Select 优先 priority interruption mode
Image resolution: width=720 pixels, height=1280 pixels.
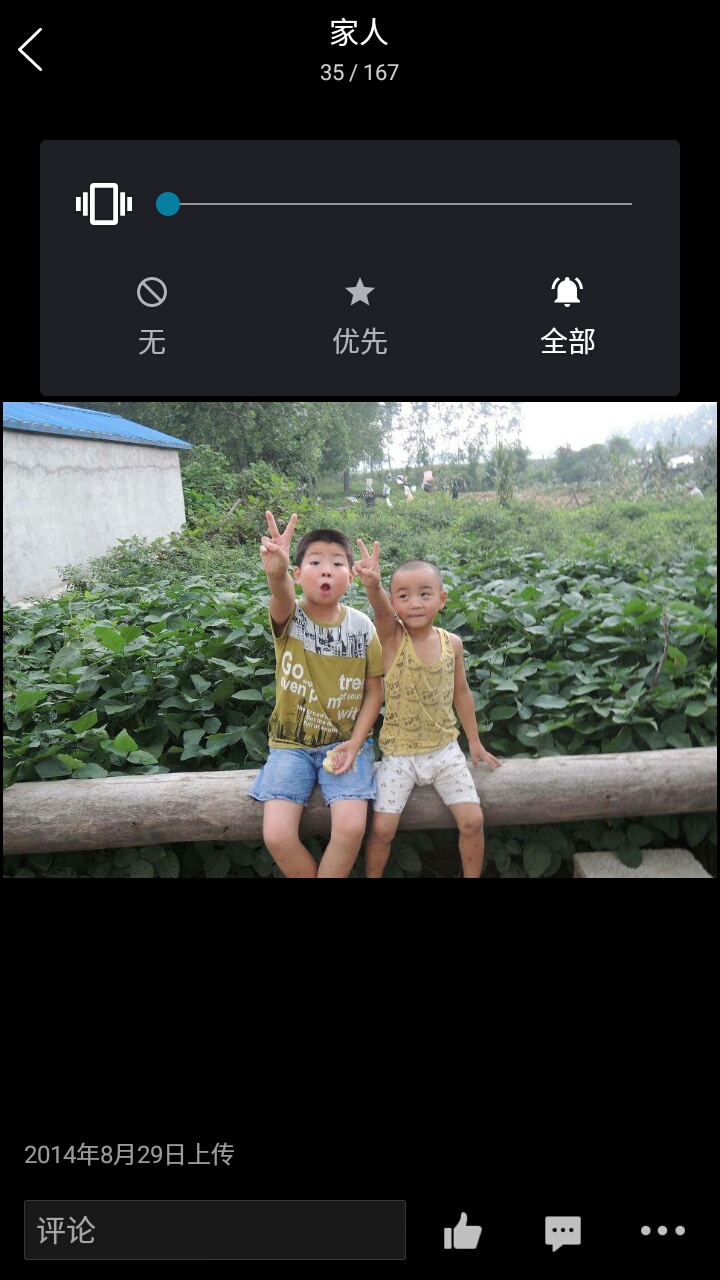point(360,318)
